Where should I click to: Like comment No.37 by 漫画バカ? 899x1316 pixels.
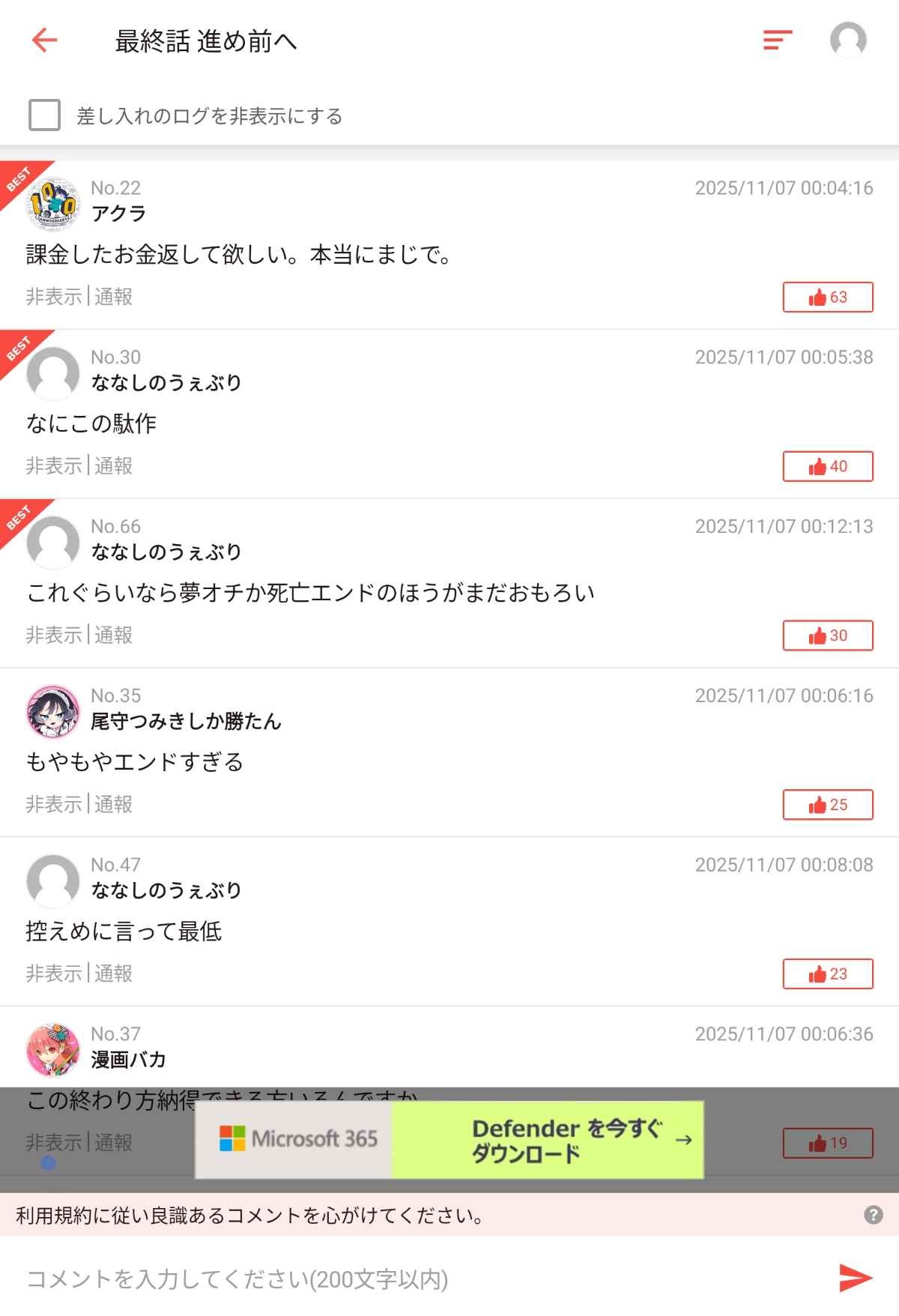click(x=828, y=1143)
